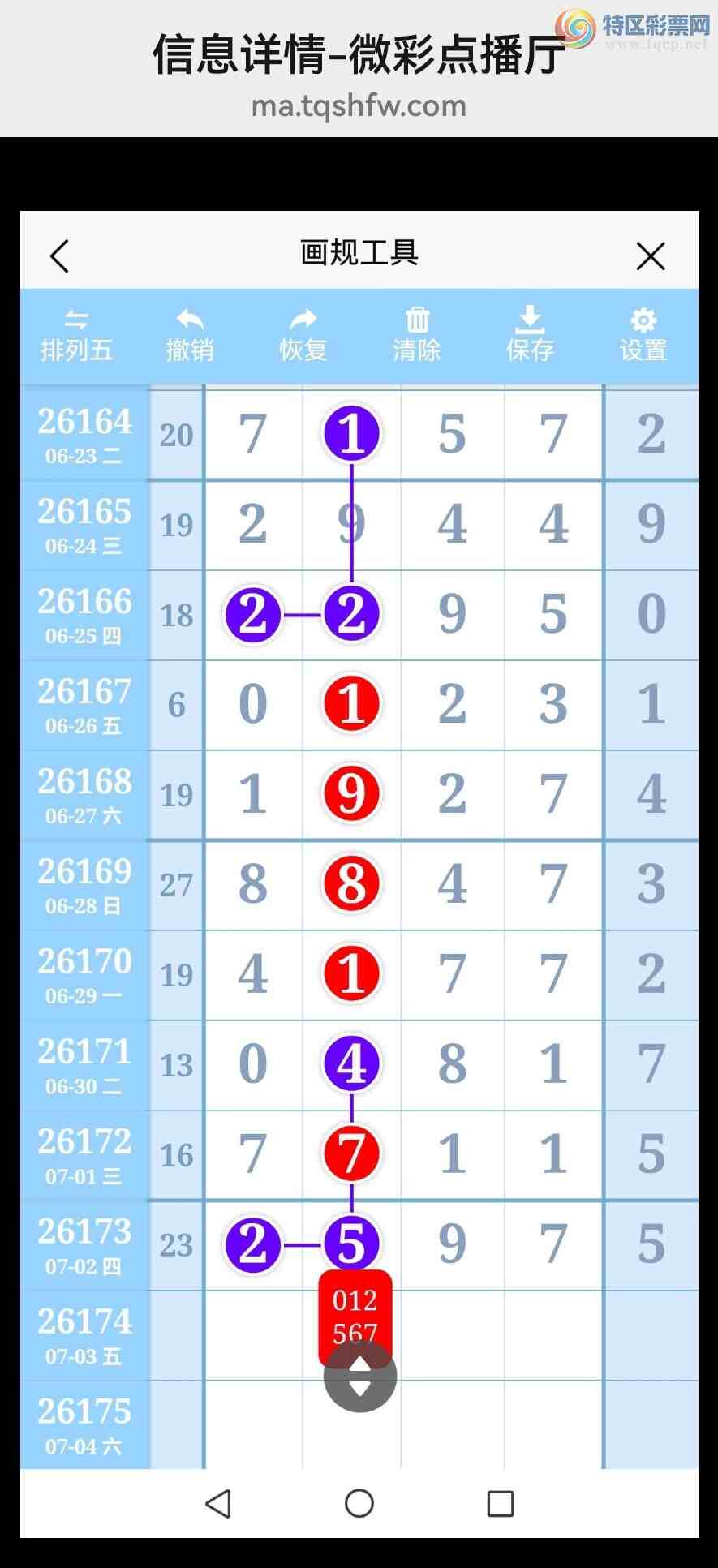Viewport: 718px width, 1568px height.
Task: Tap the system home button
Action: [359, 1503]
